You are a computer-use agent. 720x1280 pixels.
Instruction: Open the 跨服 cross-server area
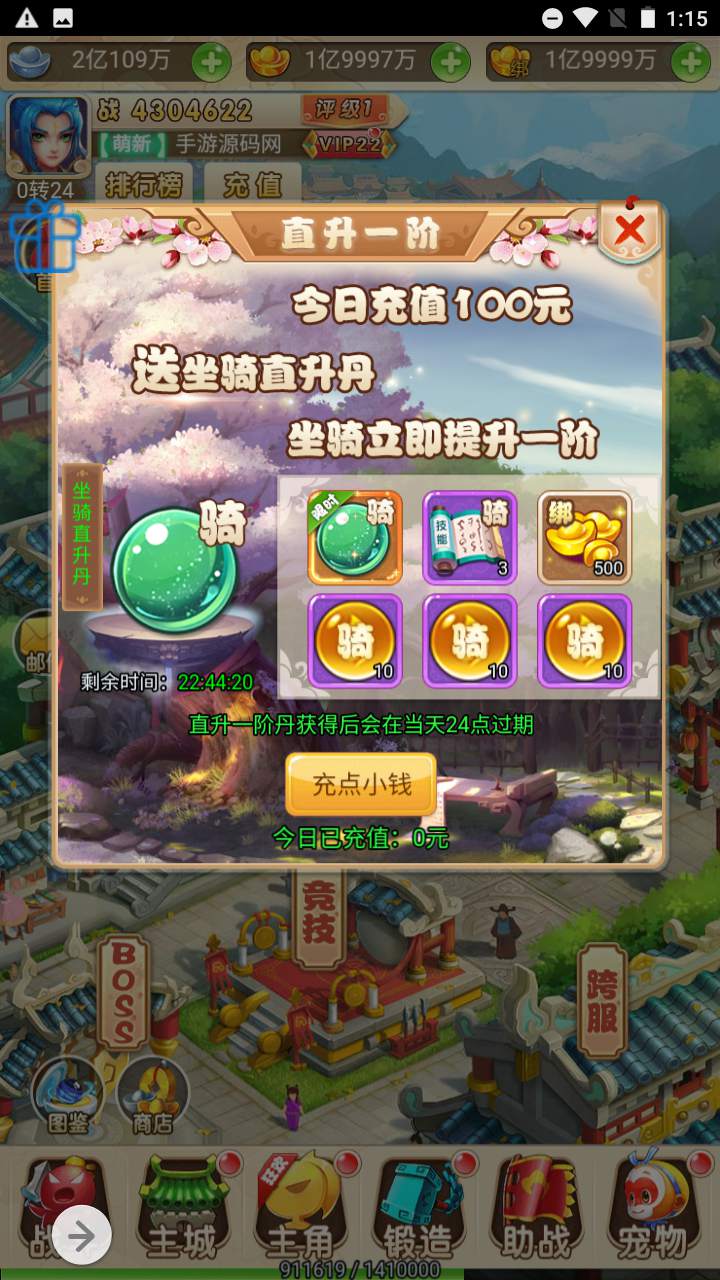tap(603, 1000)
